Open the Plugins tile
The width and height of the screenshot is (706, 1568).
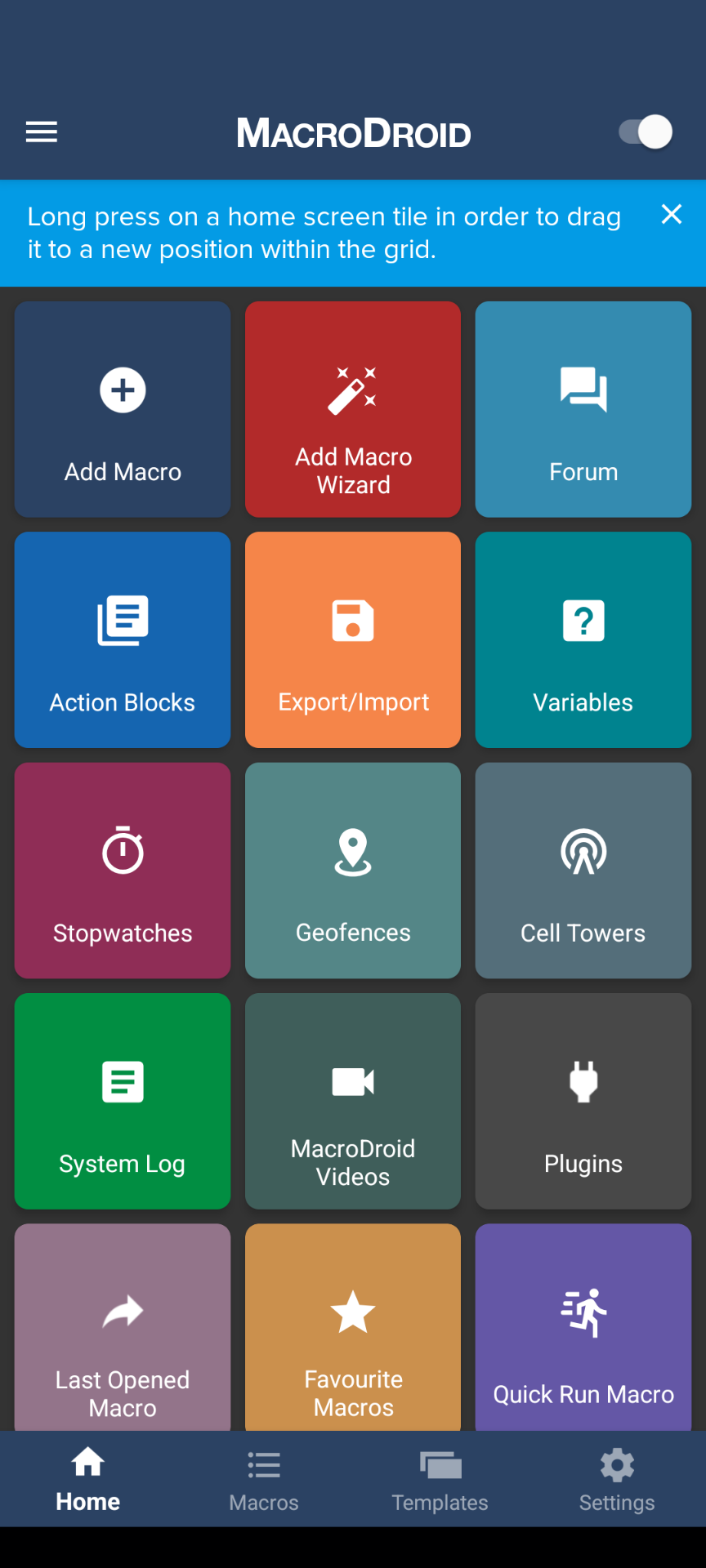(x=583, y=1101)
